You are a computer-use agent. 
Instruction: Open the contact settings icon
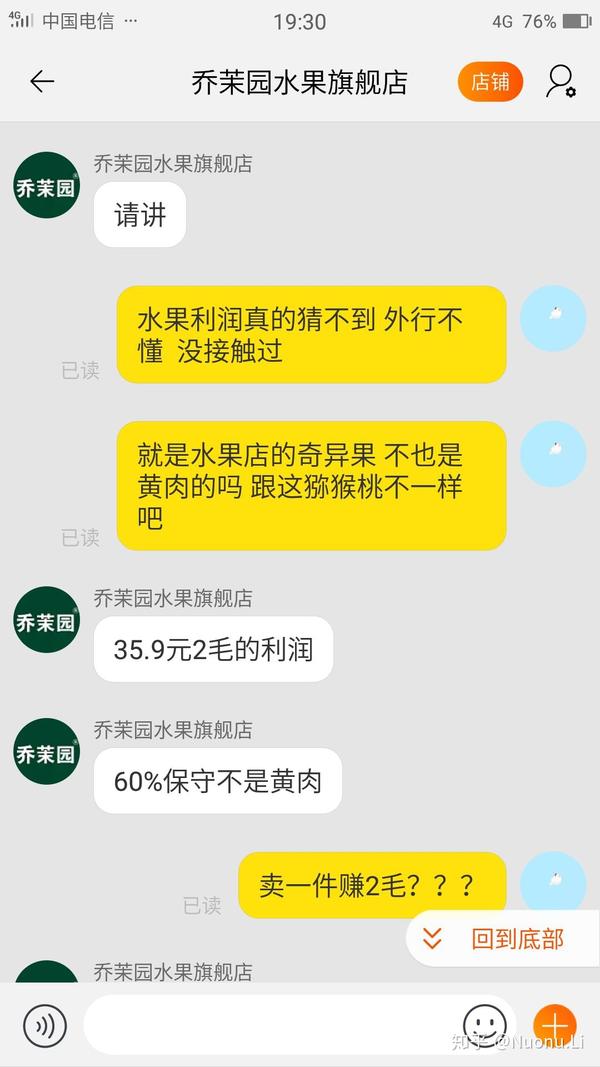560,82
